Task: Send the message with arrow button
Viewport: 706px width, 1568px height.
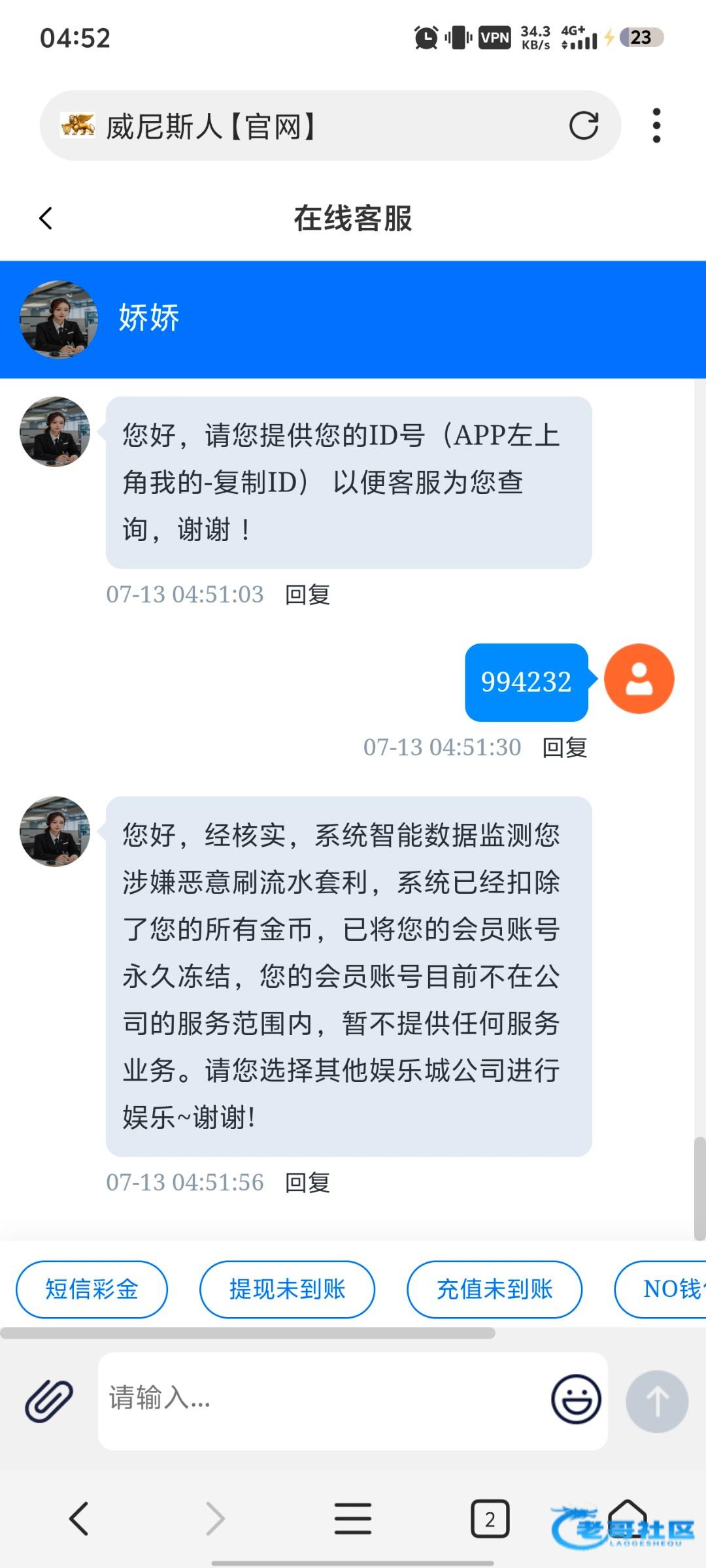Action: click(657, 1401)
